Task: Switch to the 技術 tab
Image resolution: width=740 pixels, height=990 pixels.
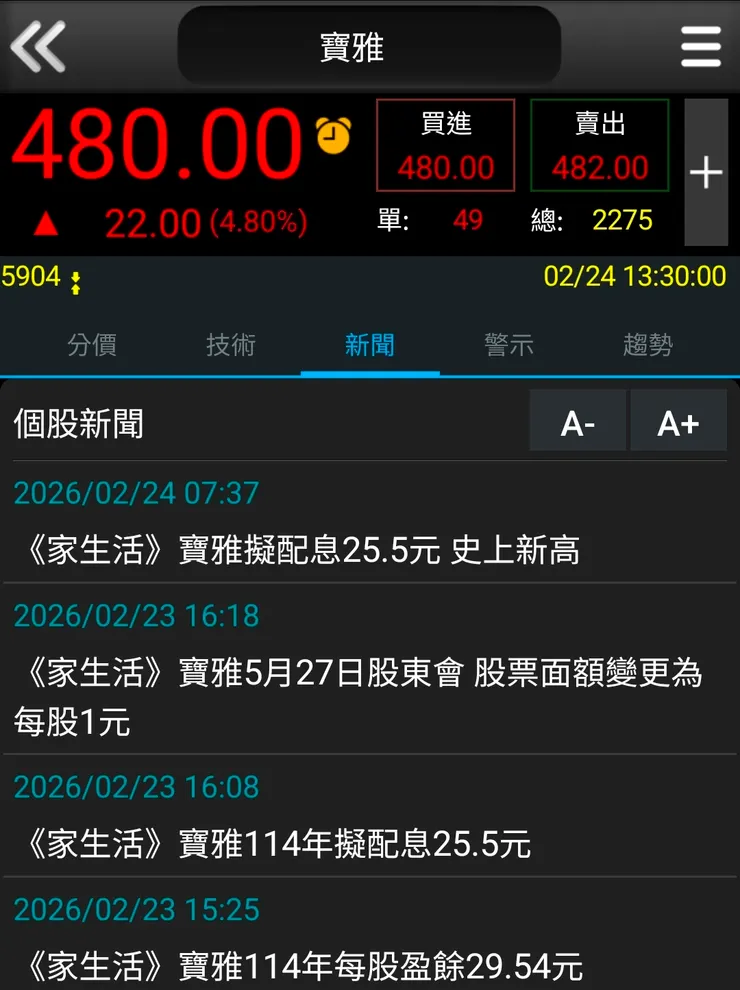Action: [x=230, y=345]
